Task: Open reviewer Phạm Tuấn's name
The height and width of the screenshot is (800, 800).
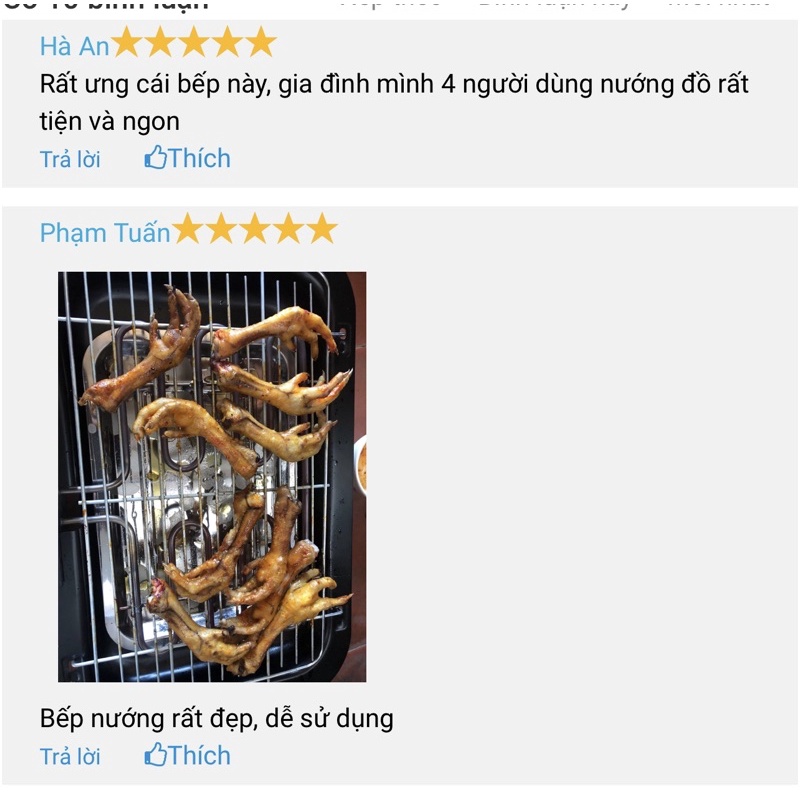Action: [105, 233]
